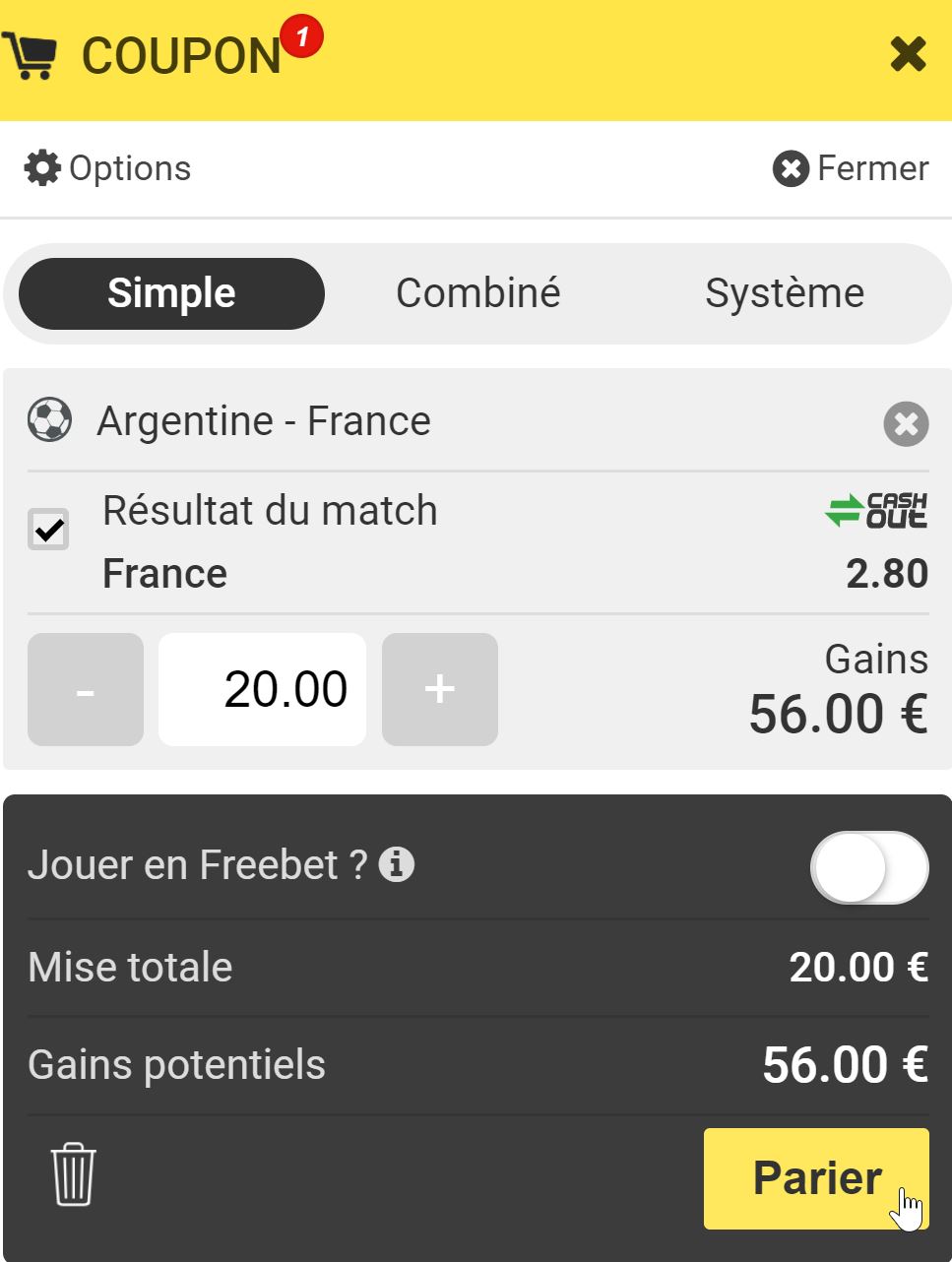Place the bet with Parier
Viewport: 952px width, 1262px height.
(815, 1178)
